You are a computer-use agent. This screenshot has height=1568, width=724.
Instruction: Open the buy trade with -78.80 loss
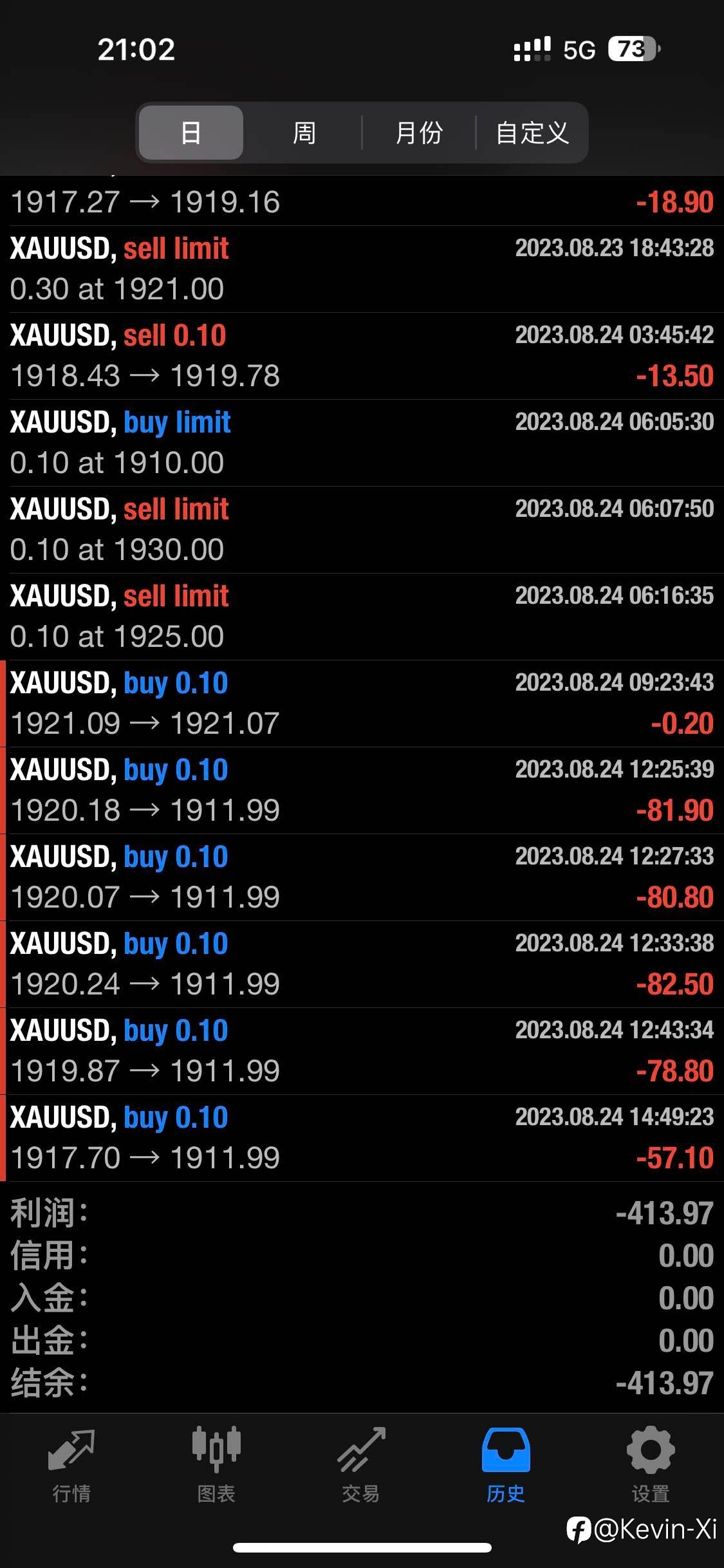tap(362, 1051)
